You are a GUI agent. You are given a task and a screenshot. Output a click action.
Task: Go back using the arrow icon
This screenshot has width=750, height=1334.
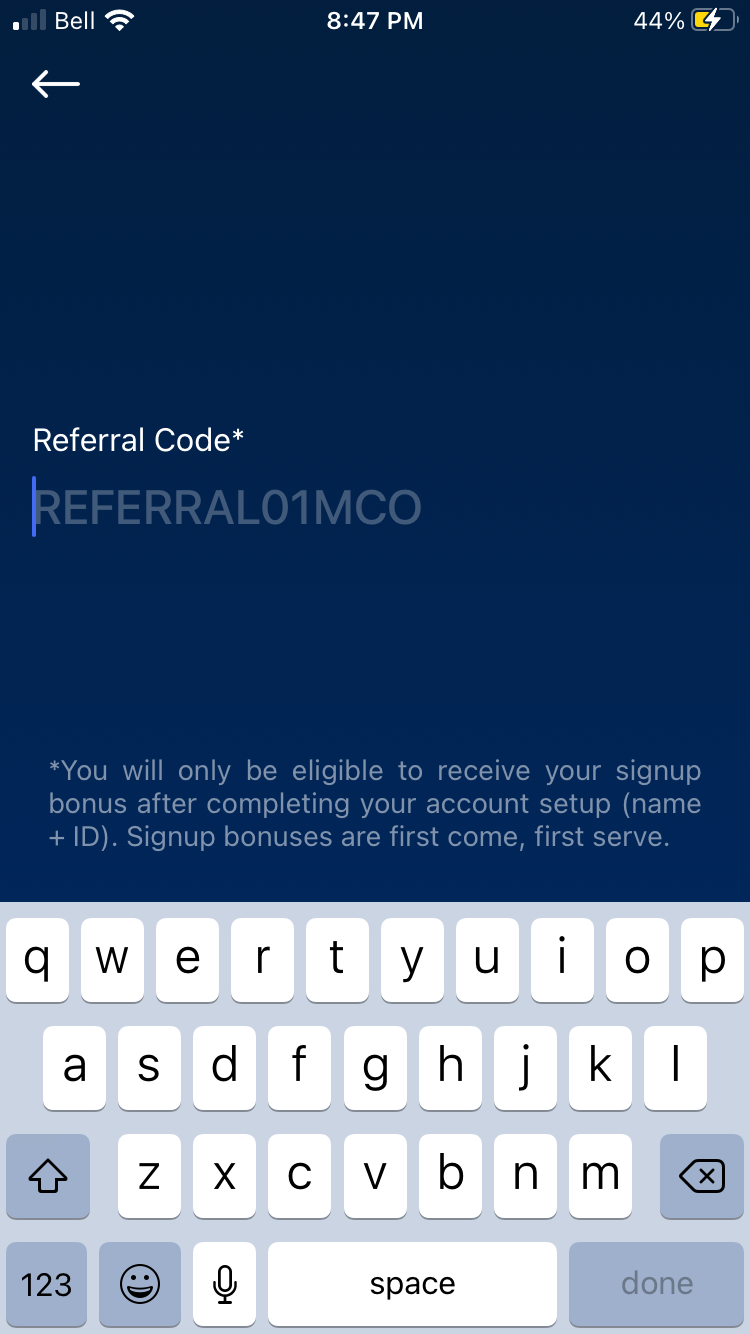(x=56, y=84)
